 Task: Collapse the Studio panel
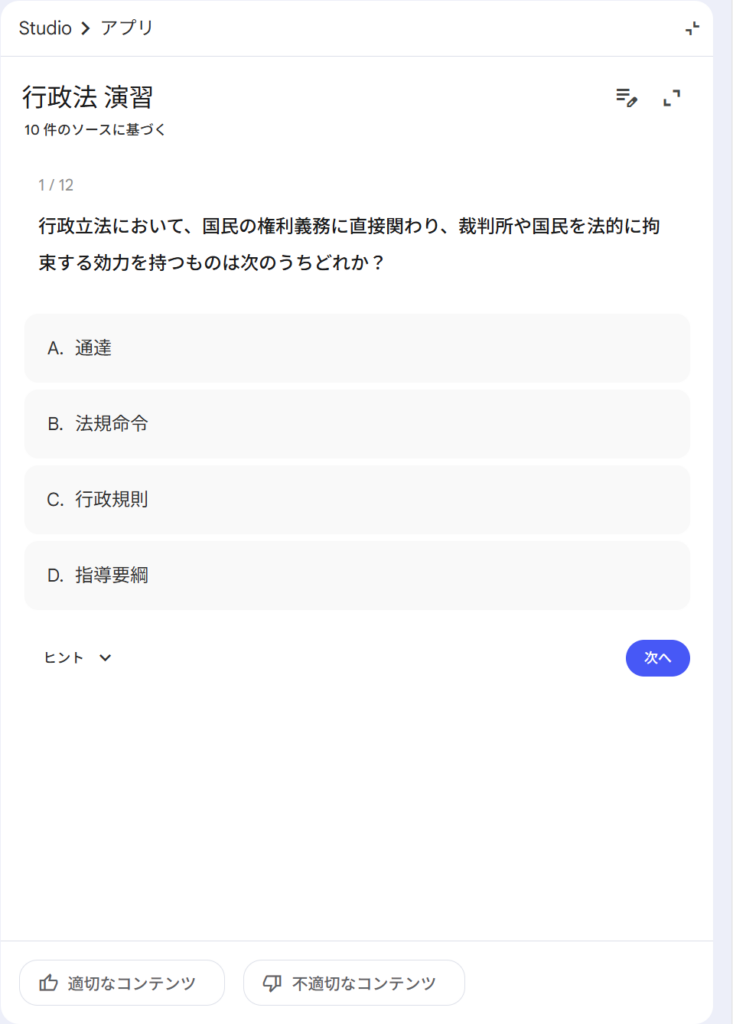pyautogui.click(x=692, y=29)
